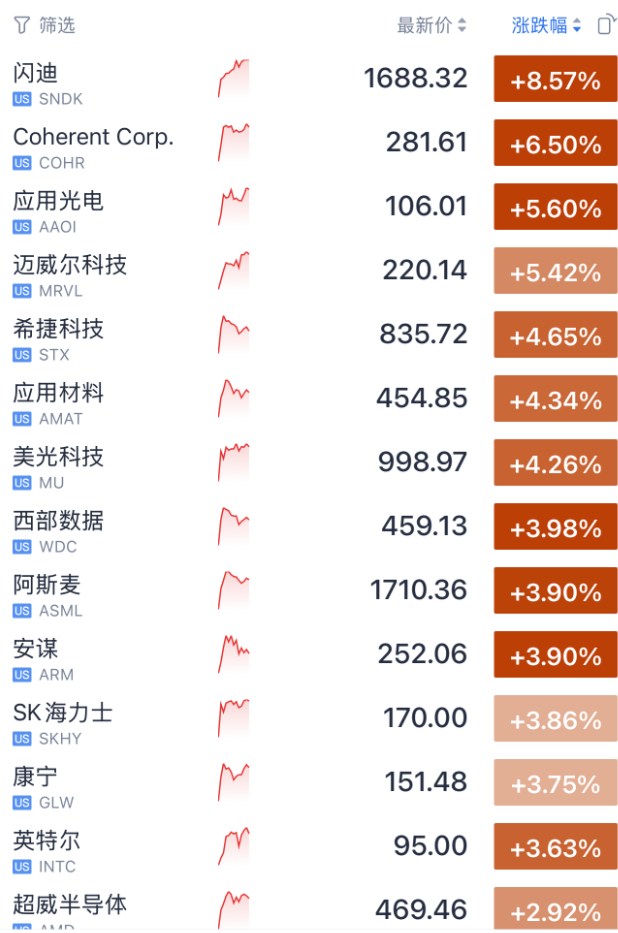View the 应用光电 AAOI stock
This screenshot has height=933, width=618.
pyautogui.click(x=309, y=207)
